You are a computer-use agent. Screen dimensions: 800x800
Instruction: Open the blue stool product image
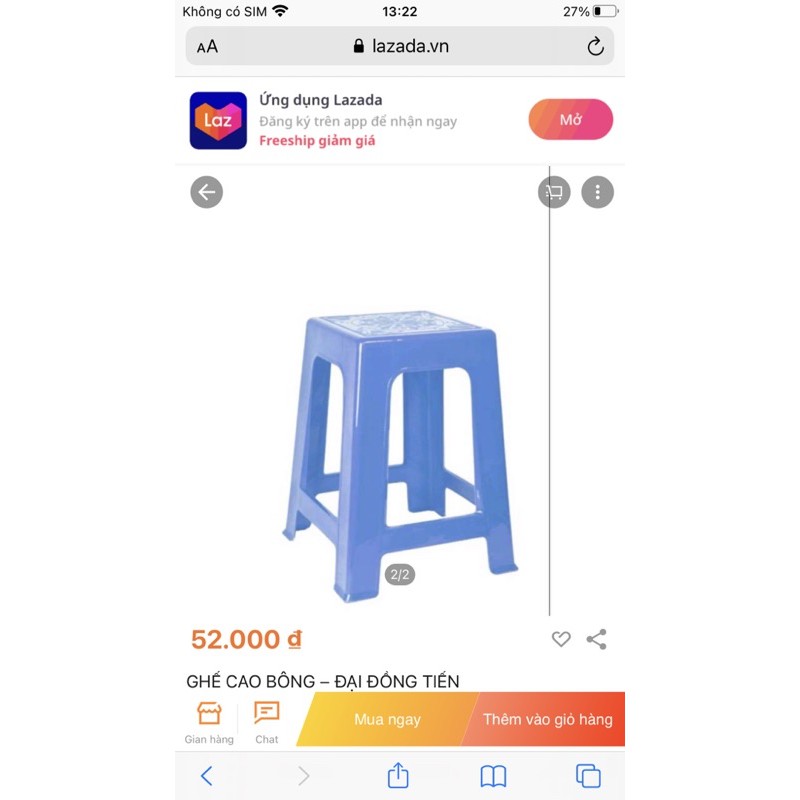click(x=400, y=455)
